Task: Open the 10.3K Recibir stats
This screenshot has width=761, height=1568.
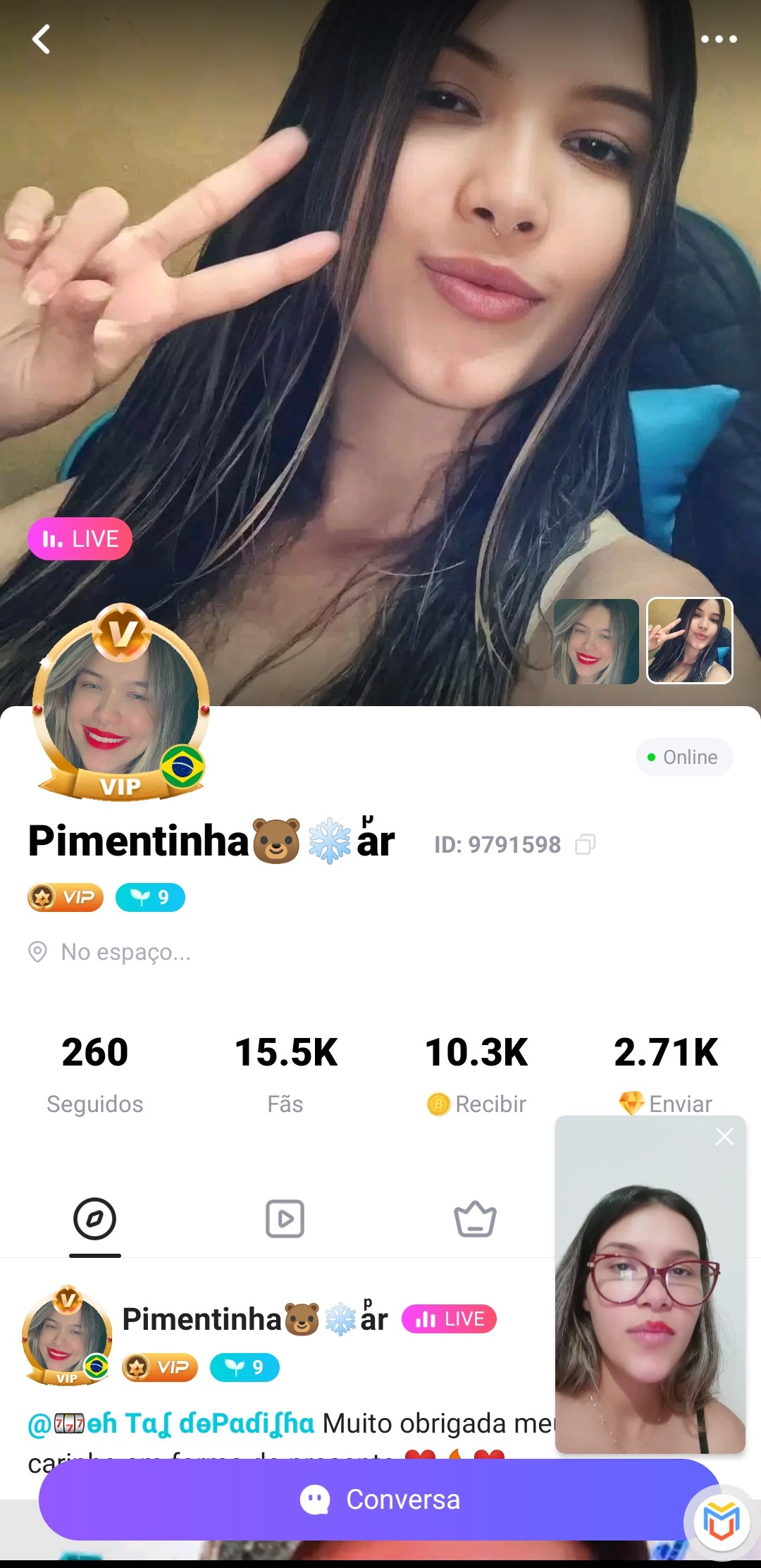Action: 476,1073
